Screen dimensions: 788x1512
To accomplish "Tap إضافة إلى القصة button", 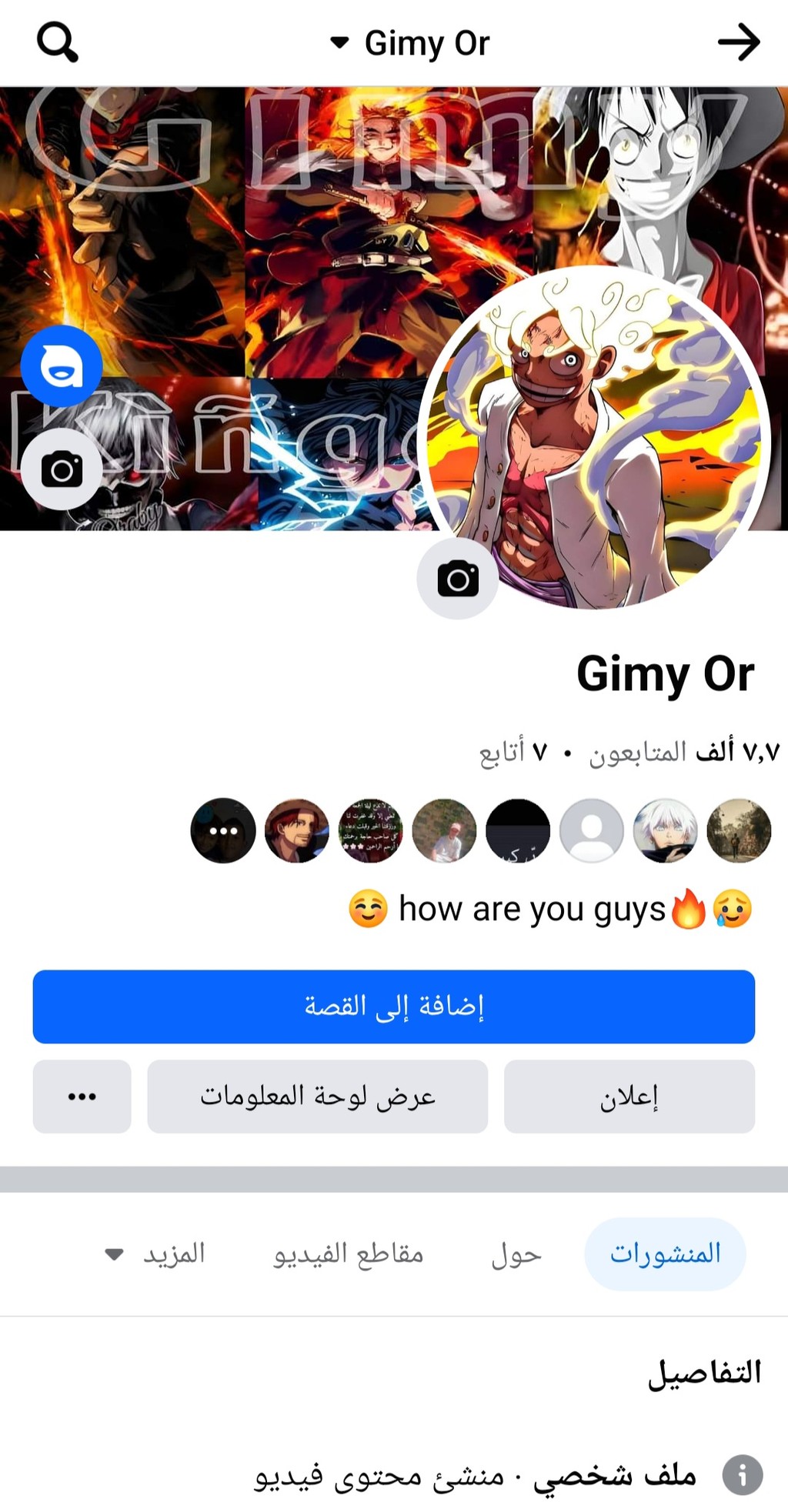I will coord(394,1006).
